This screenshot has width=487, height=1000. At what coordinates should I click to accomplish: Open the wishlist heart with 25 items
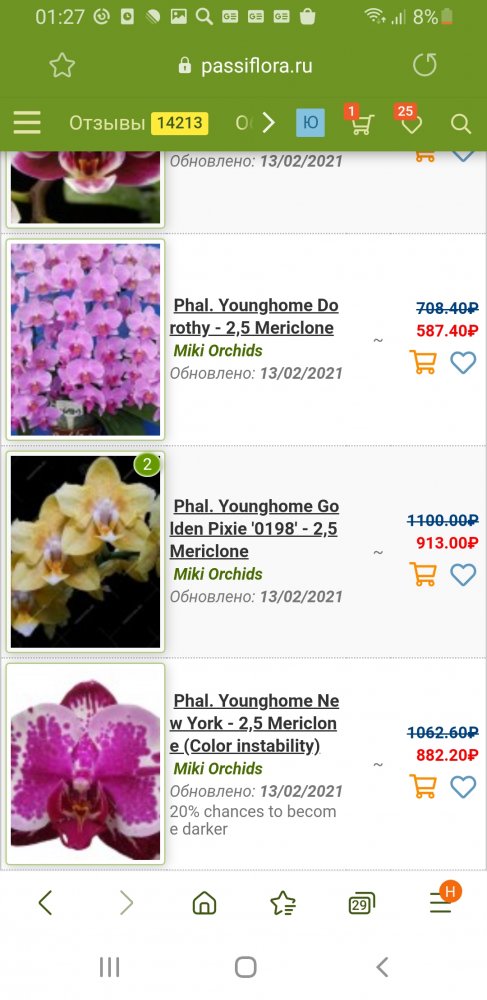pos(411,124)
